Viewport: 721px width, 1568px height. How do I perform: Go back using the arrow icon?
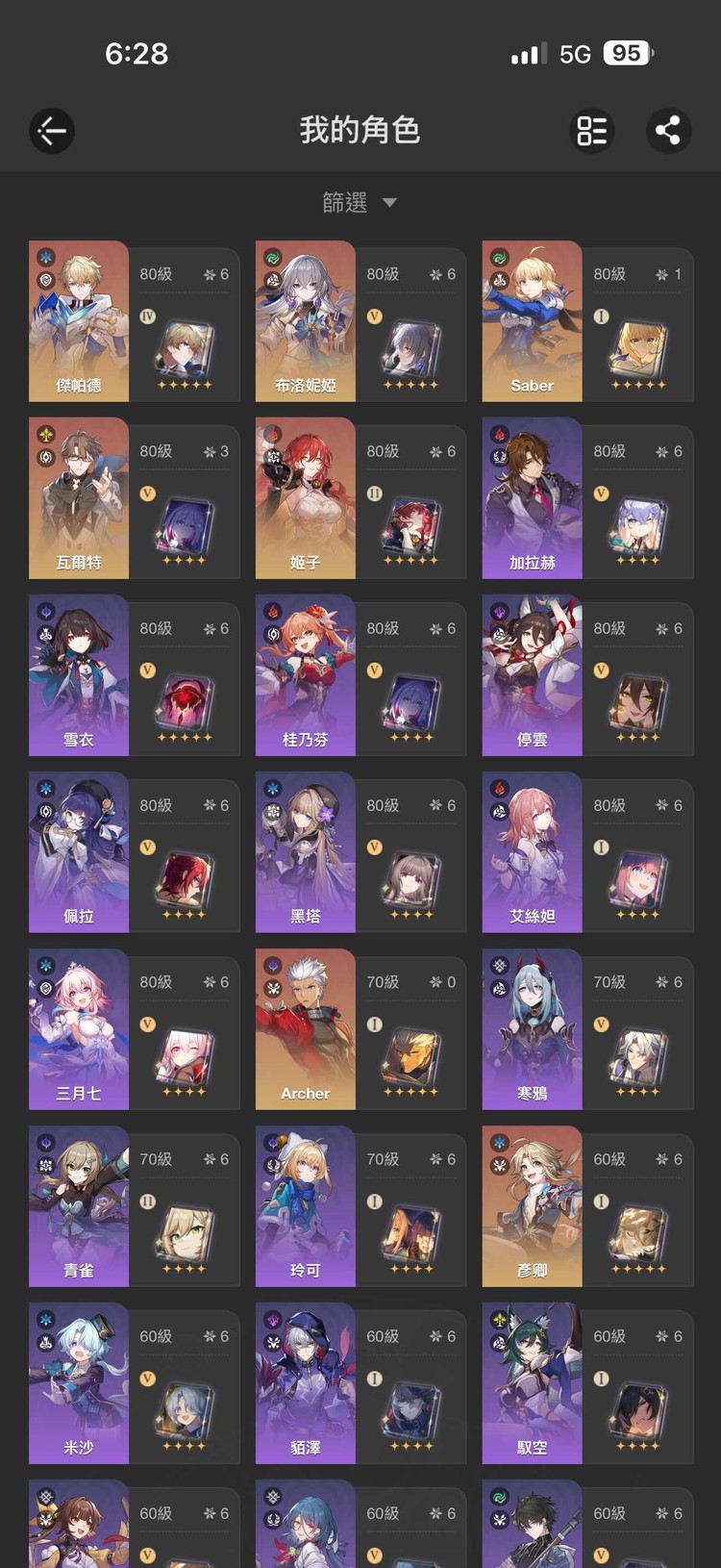point(52,131)
